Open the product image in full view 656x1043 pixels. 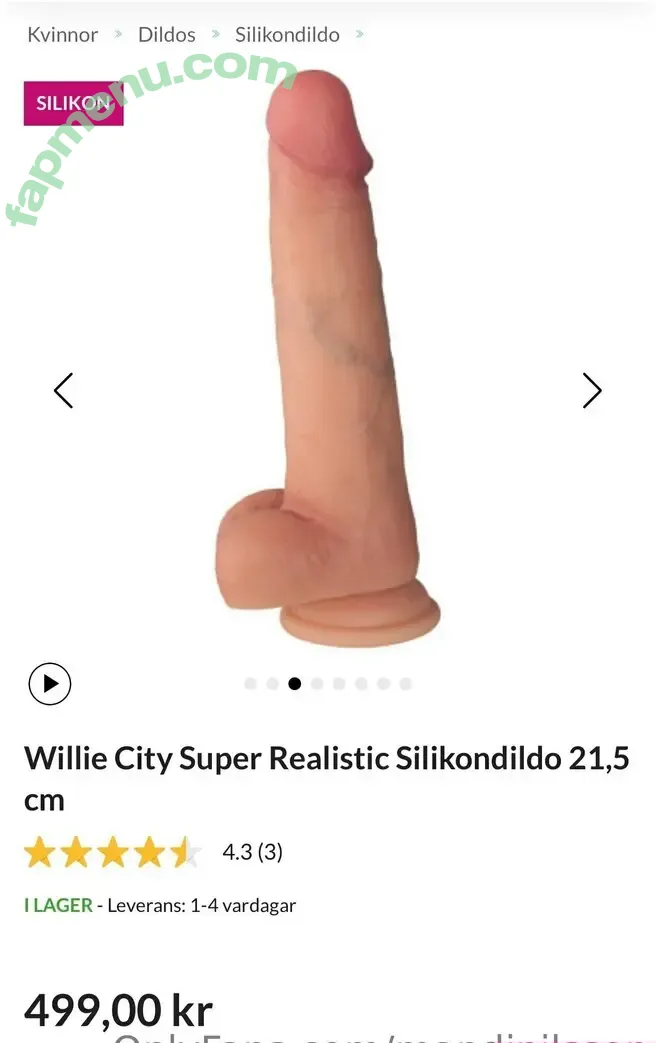330,360
